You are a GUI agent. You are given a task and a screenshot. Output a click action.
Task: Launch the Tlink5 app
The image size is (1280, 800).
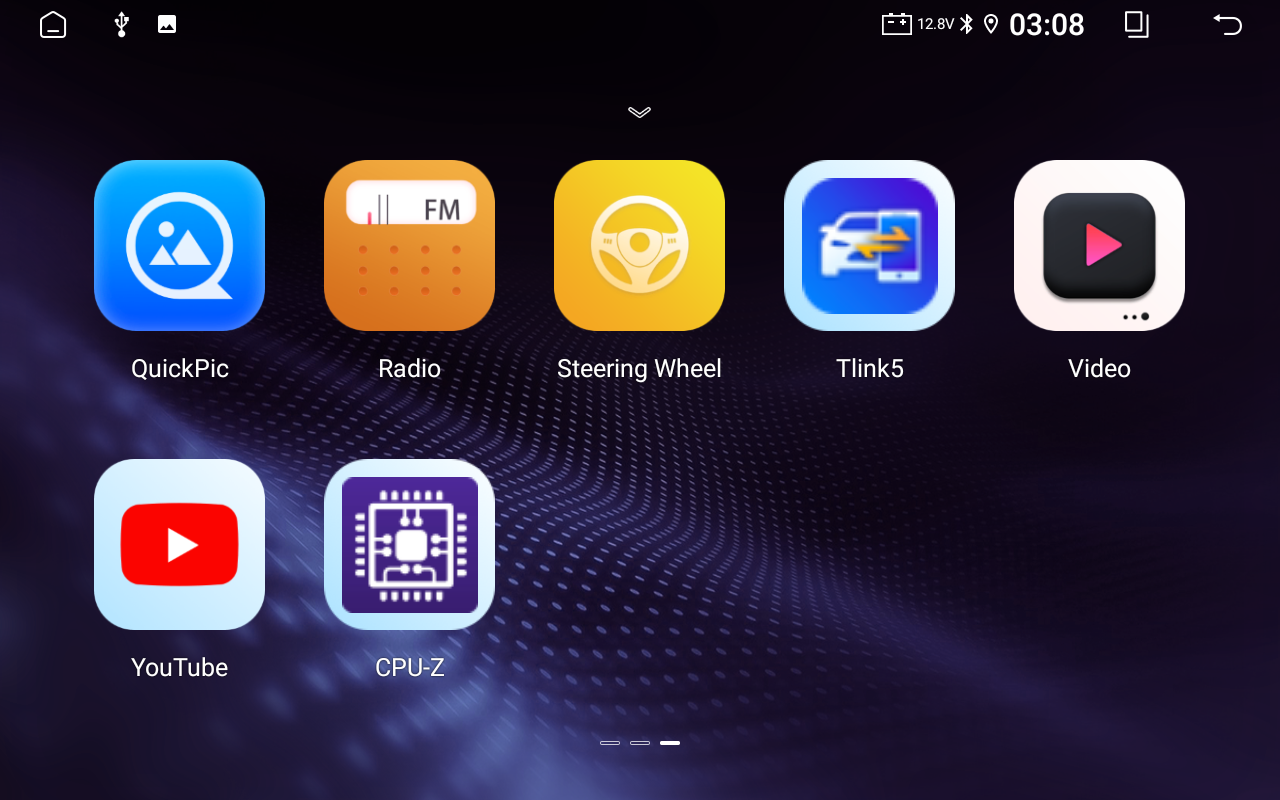coord(869,246)
